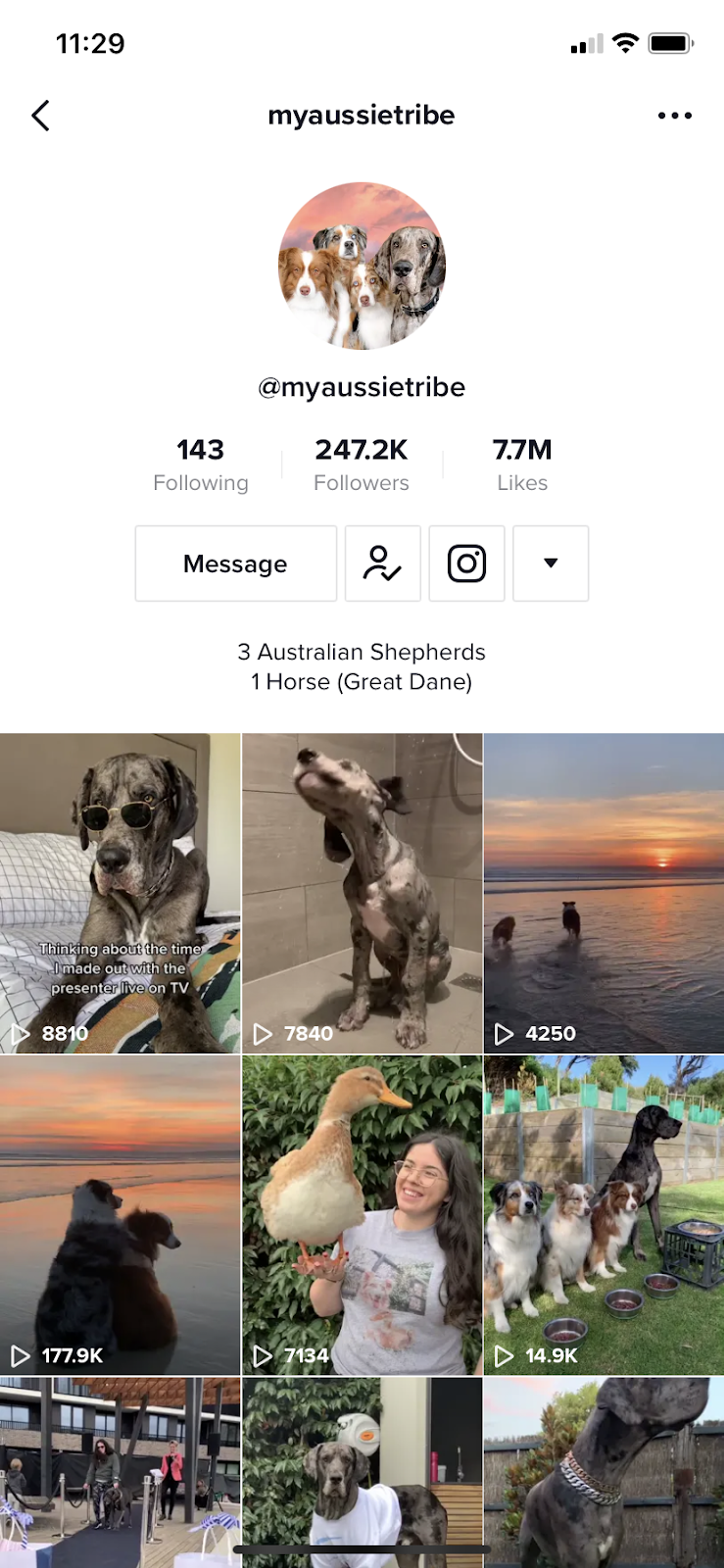Image resolution: width=724 pixels, height=1568 pixels.
Task: Go back using the top-left arrow
Action: pos(40,116)
